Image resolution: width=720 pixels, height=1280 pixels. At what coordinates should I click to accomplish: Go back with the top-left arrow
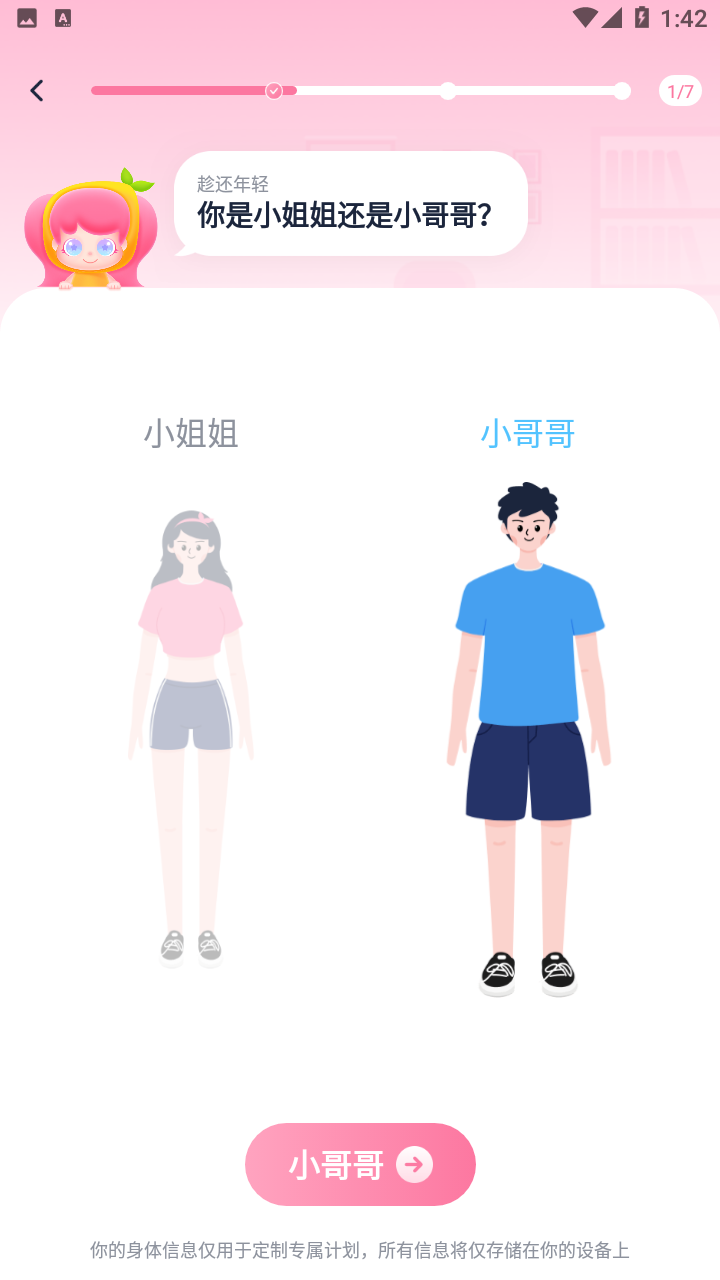point(37,91)
